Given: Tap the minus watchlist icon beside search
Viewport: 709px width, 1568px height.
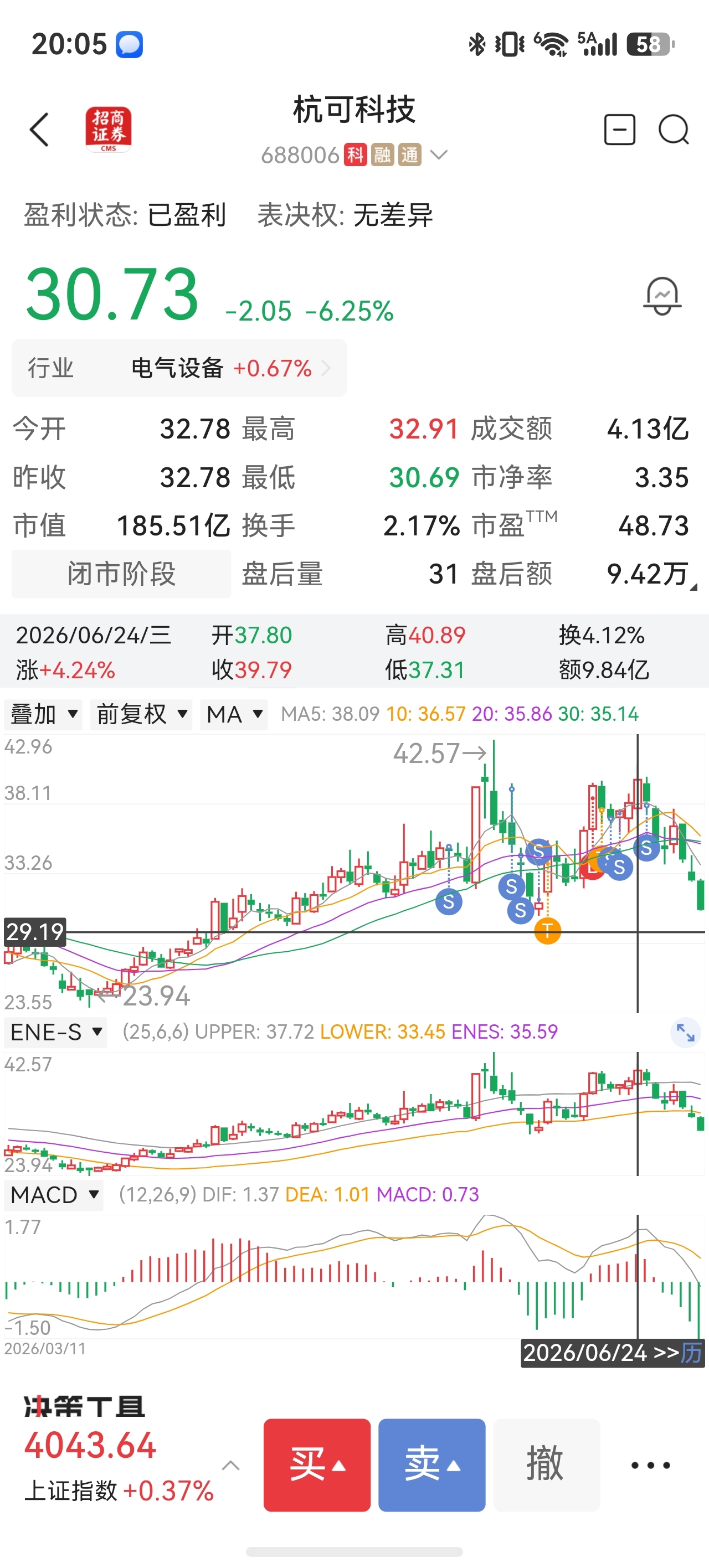Looking at the screenshot, I should pos(619,130).
